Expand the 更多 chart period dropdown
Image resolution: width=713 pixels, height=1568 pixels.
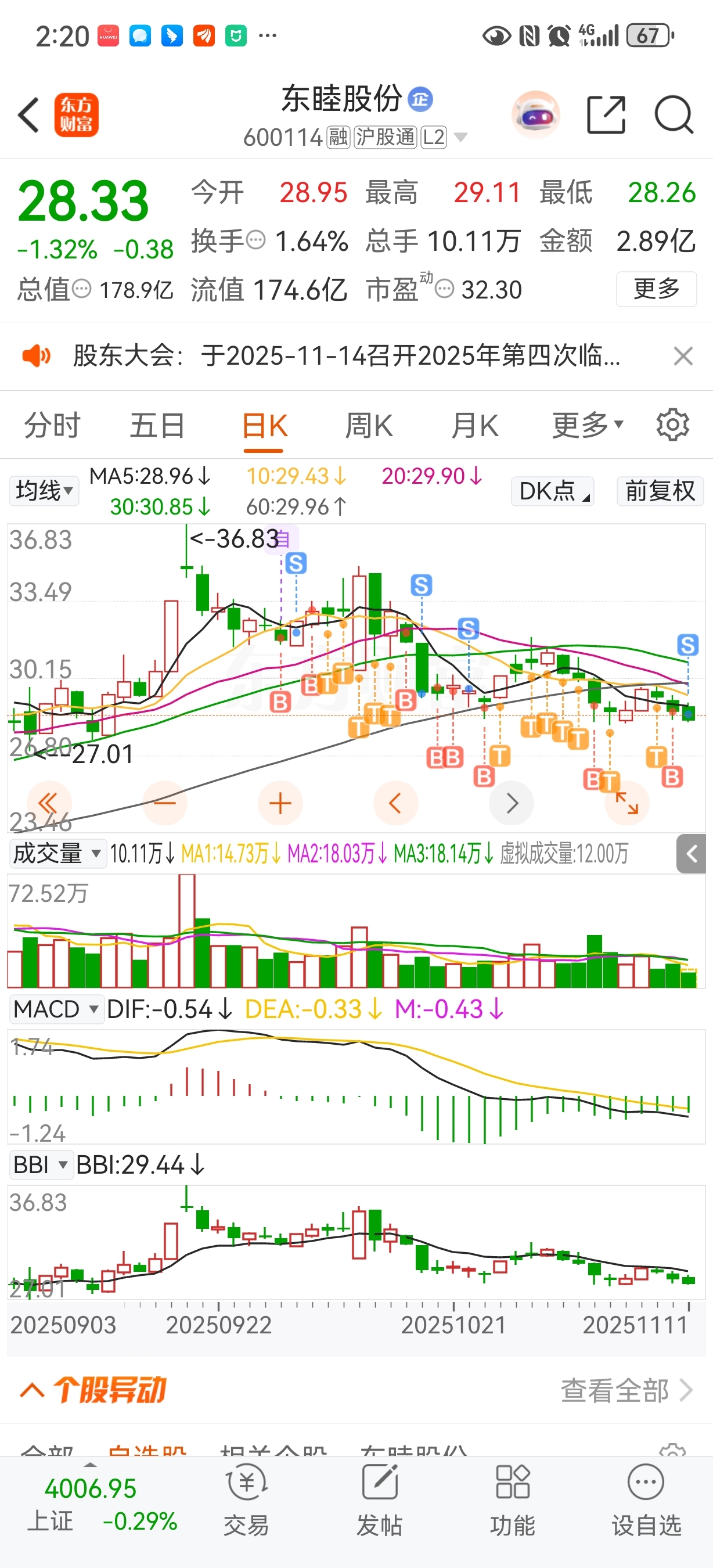(x=587, y=425)
